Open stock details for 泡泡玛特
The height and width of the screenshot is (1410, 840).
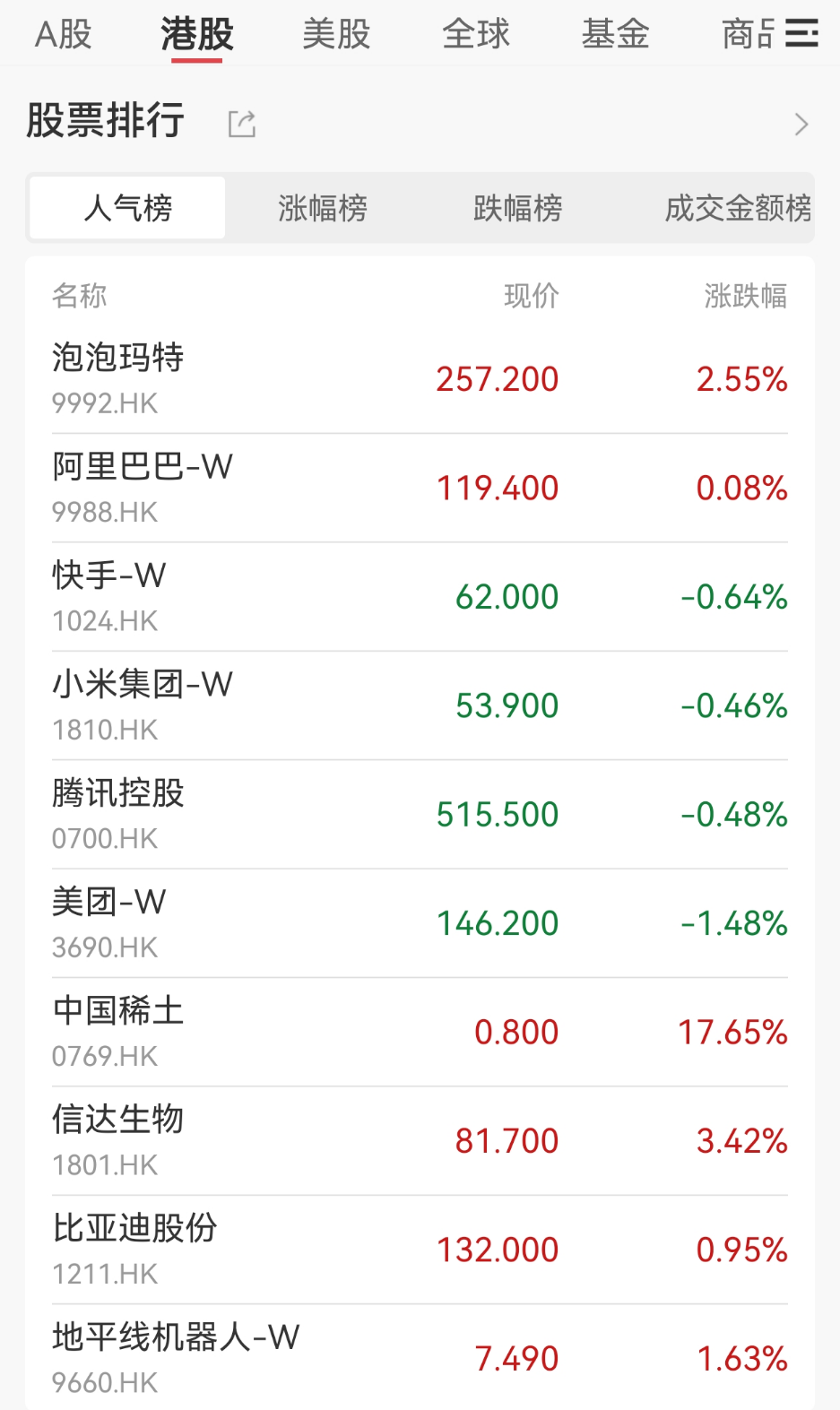[420, 379]
